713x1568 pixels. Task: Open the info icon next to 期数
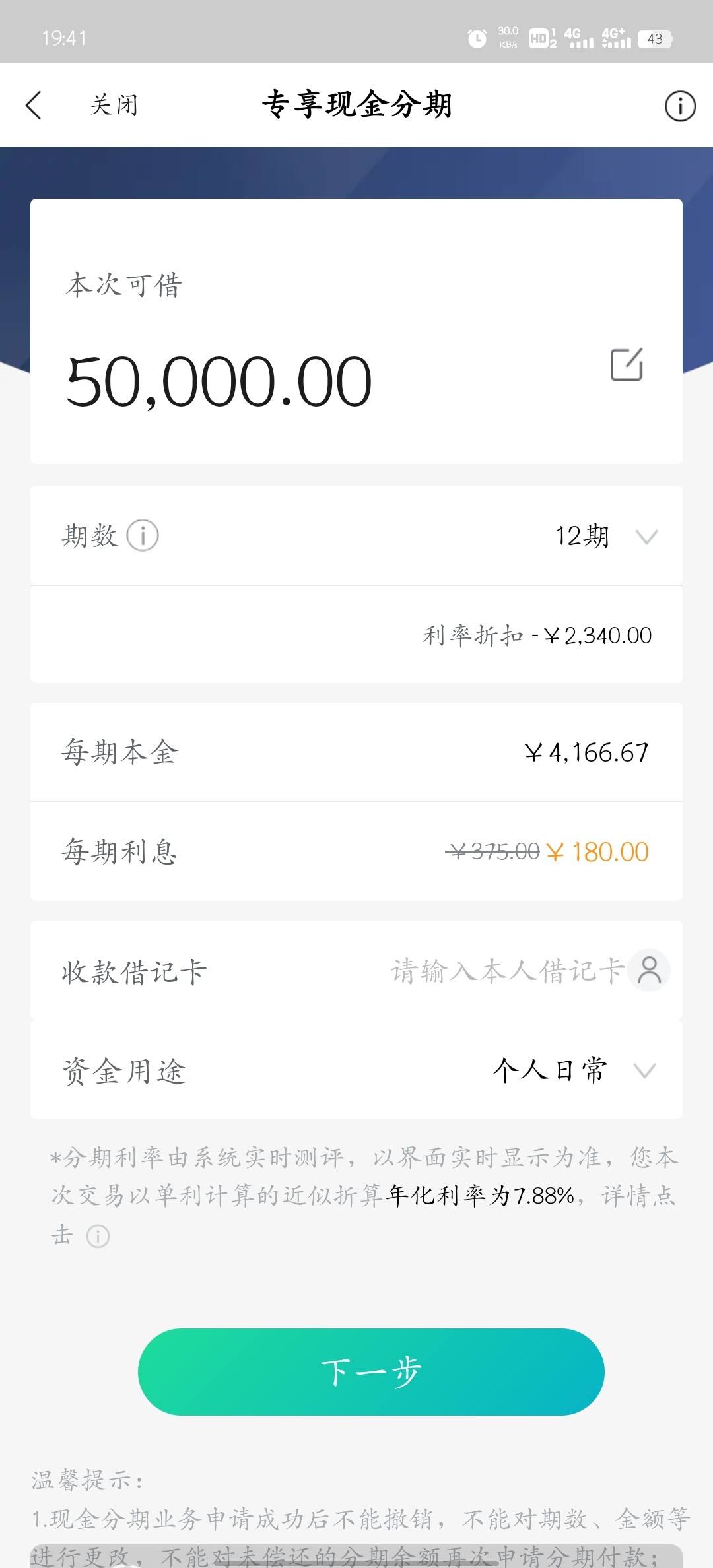click(143, 535)
